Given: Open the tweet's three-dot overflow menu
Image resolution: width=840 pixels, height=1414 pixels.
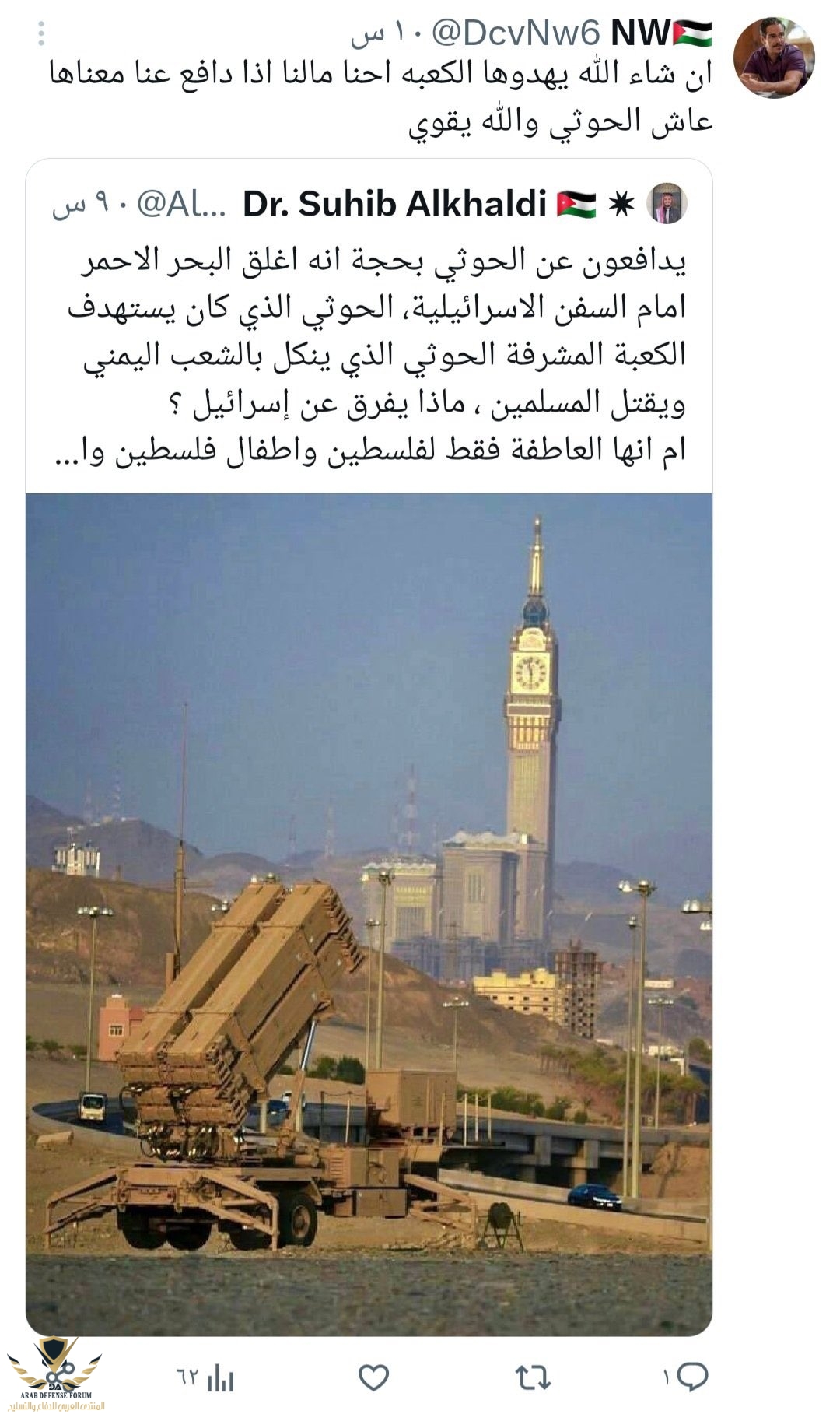Looking at the screenshot, I should coord(40,33).
